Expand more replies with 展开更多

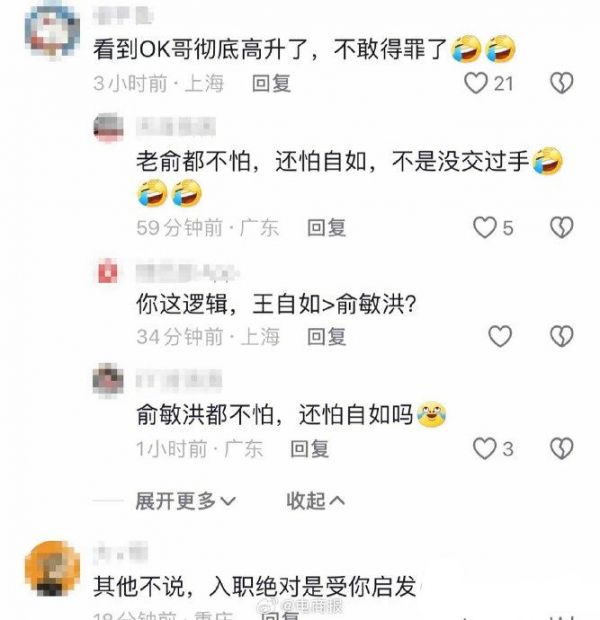tap(185, 499)
